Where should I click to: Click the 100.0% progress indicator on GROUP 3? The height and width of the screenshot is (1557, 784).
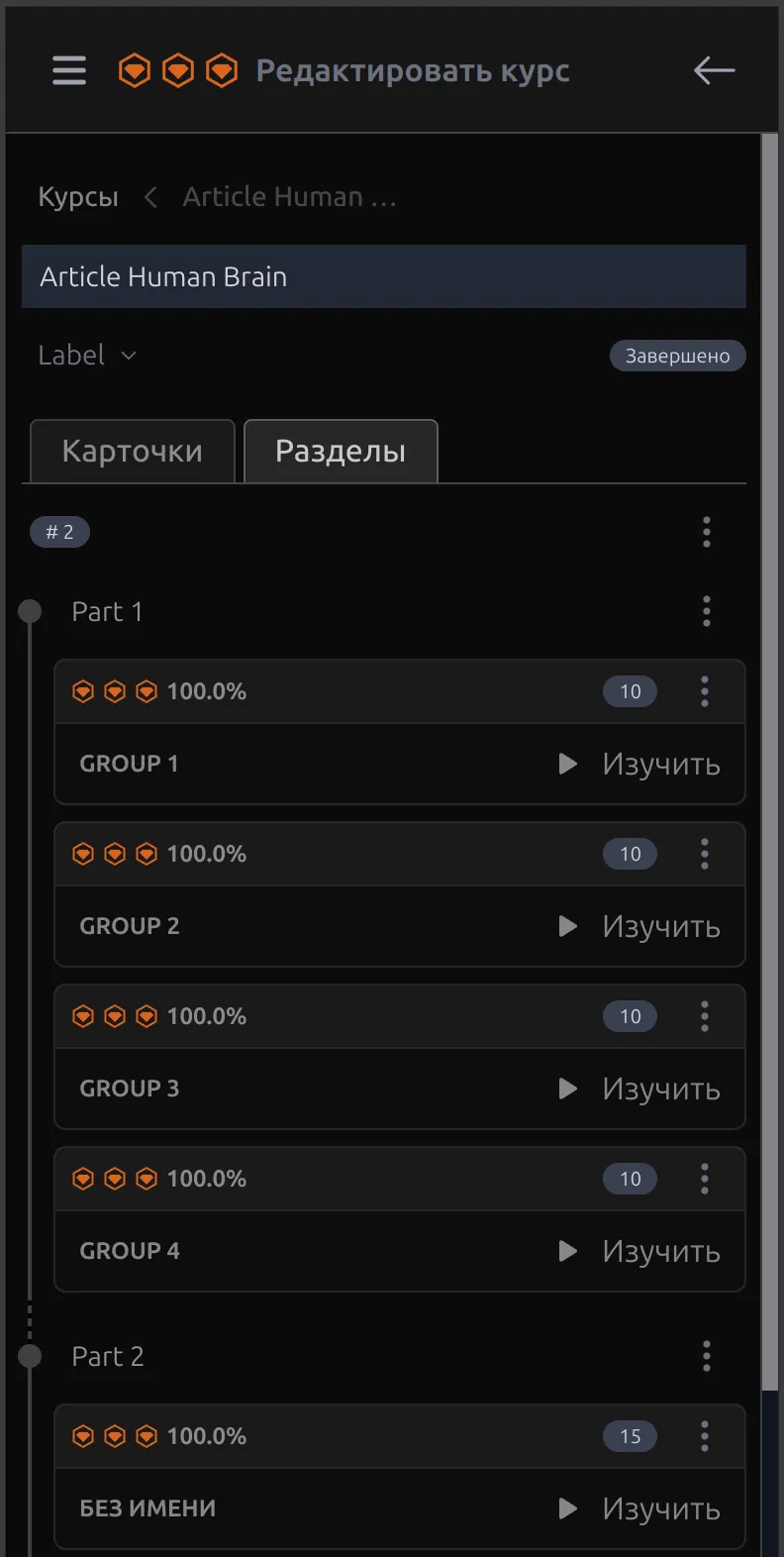pos(208,1015)
